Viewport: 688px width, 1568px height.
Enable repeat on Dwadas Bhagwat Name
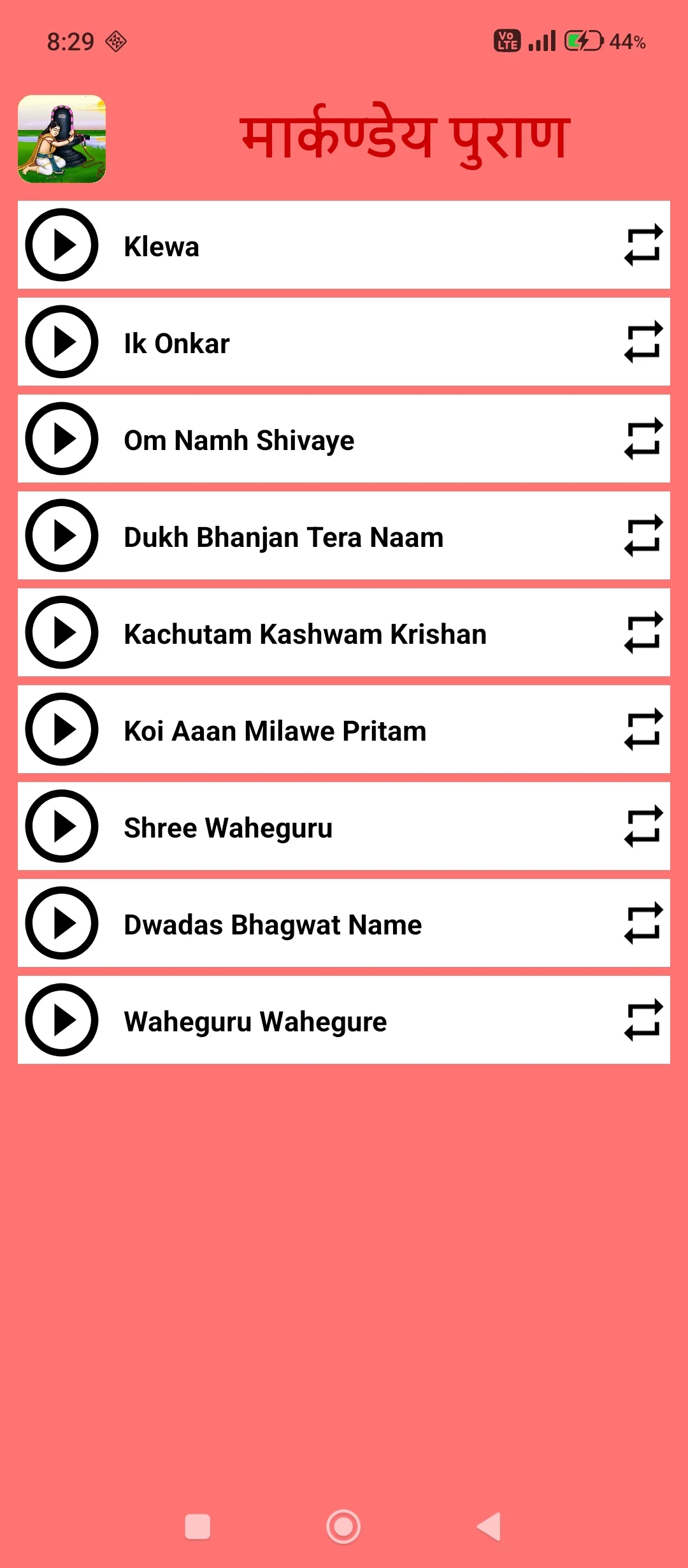(643, 924)
